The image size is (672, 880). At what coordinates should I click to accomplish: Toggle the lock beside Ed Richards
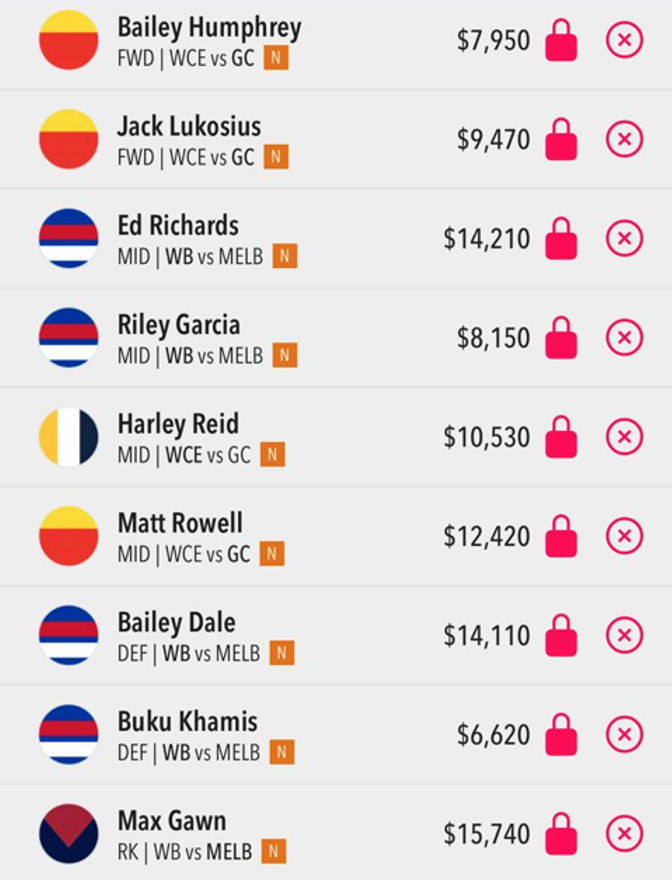pyautogui.click(x=561, y=238)
